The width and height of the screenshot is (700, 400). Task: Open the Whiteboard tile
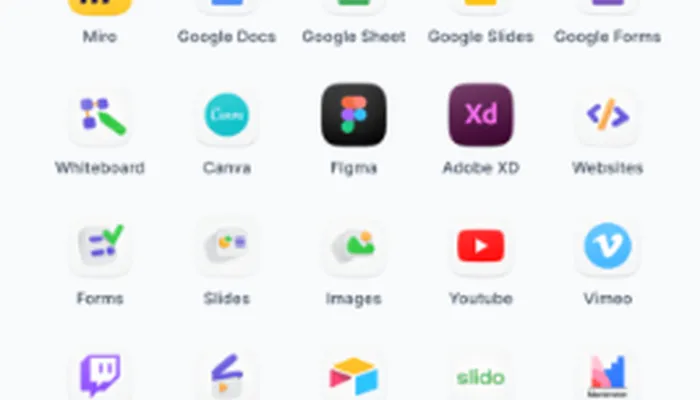(x=100, y=116)
